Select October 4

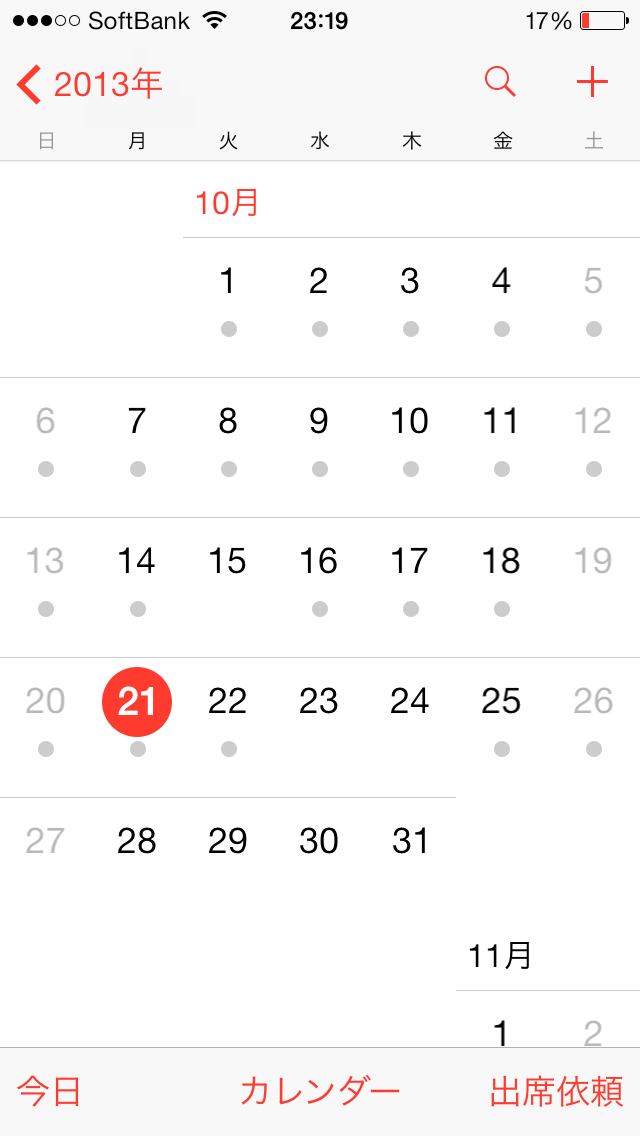click(x=502, y=281)
